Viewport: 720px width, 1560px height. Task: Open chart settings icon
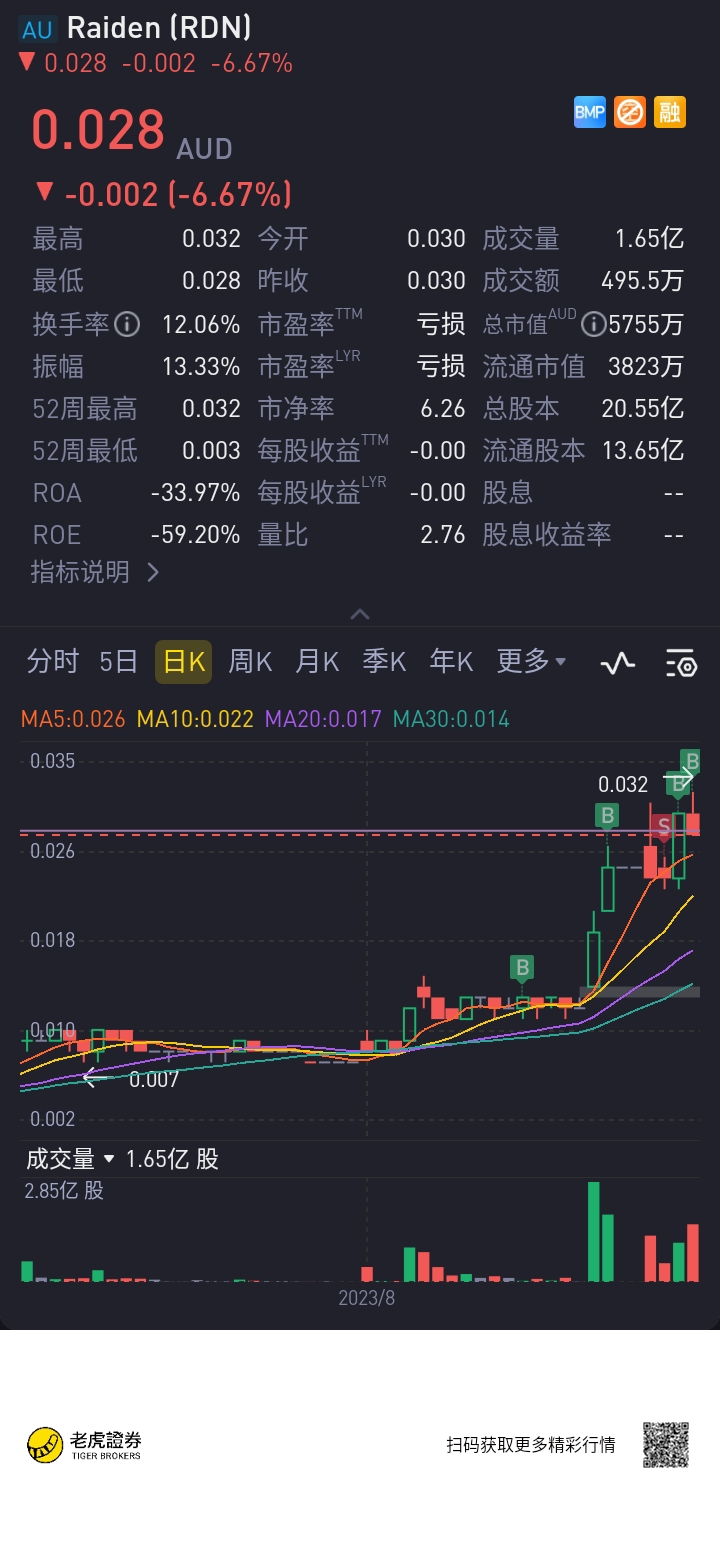pyautogui.click(x=680, y=662)
